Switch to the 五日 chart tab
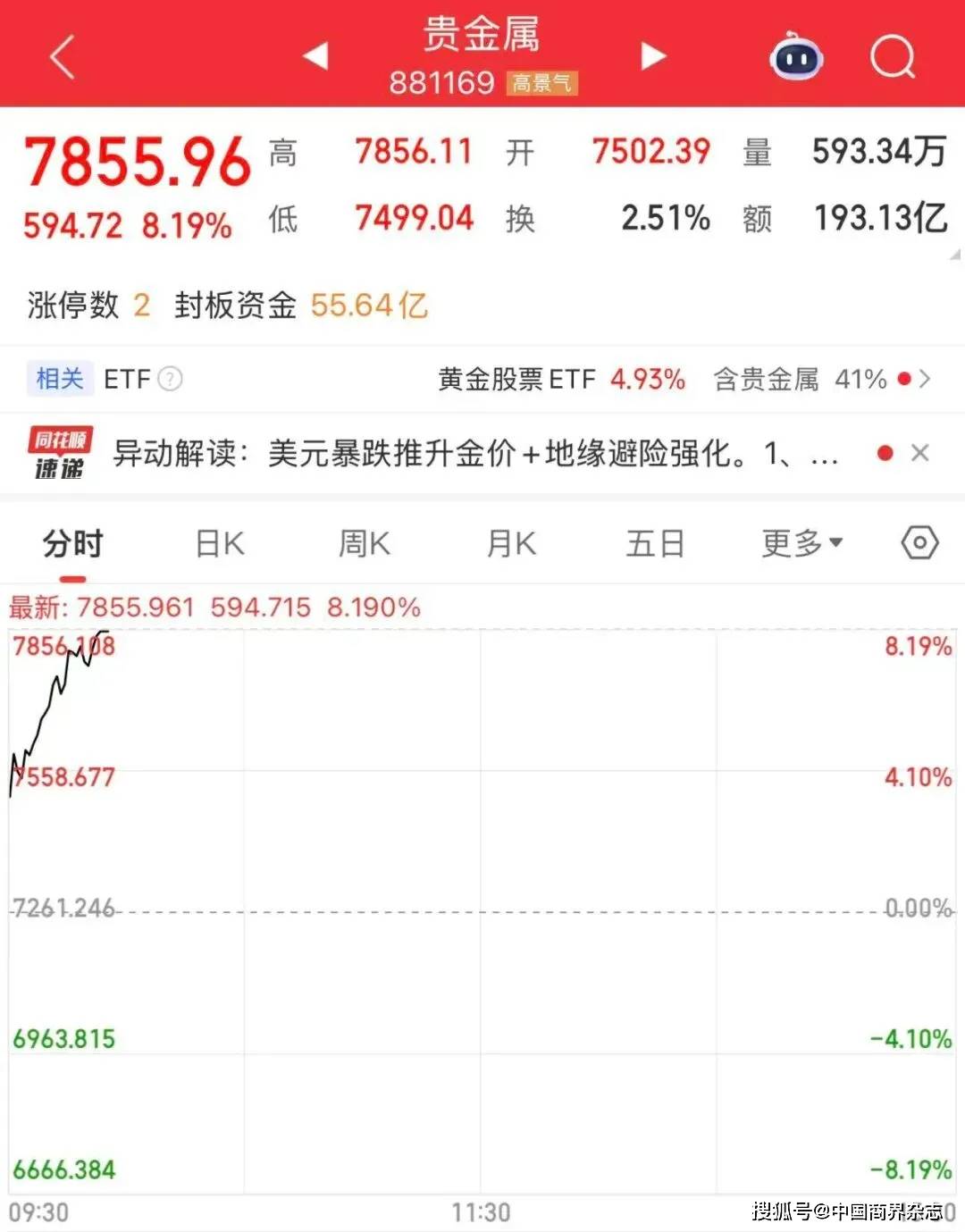 [x=655, y=543]
